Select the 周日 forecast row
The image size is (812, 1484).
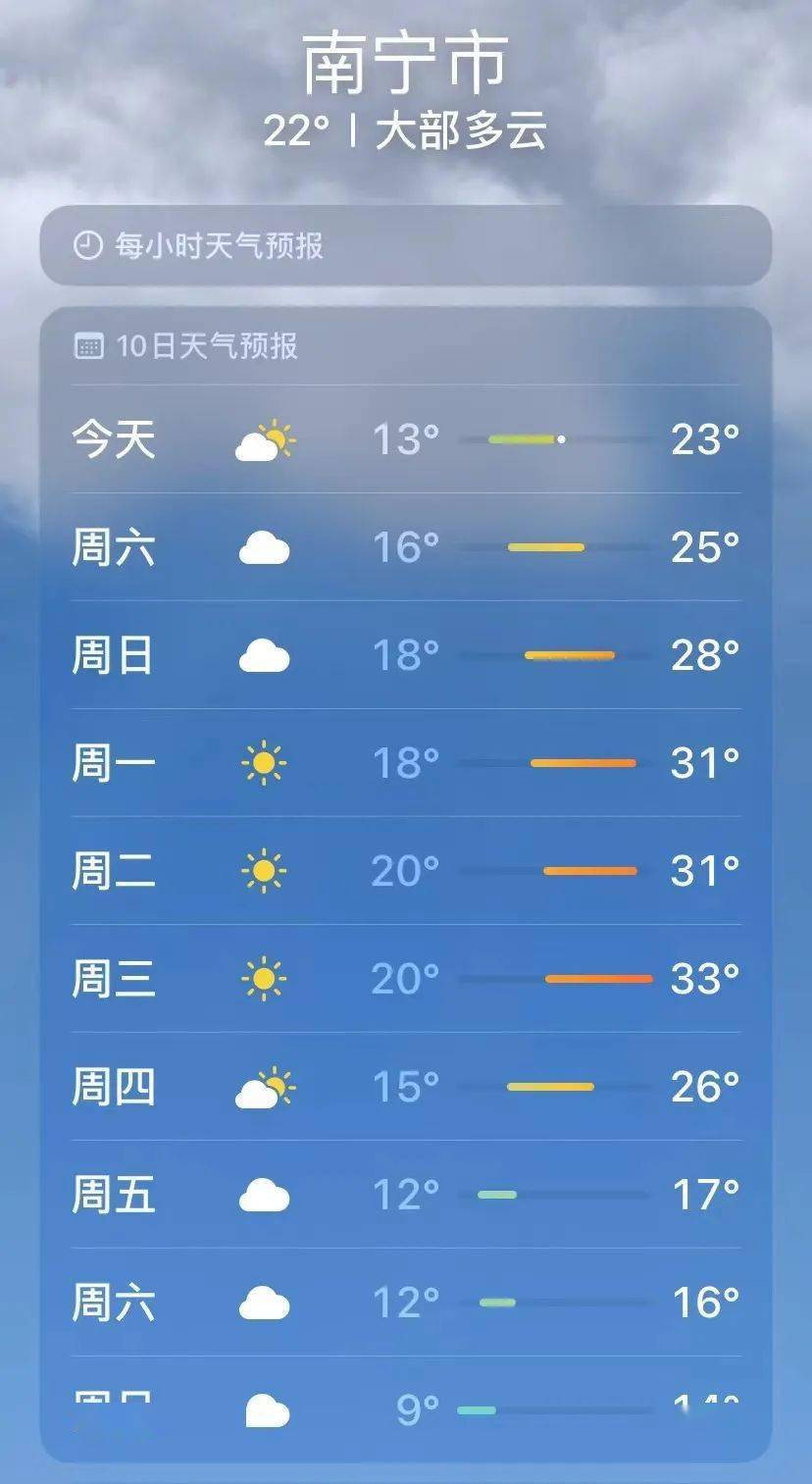406,657
